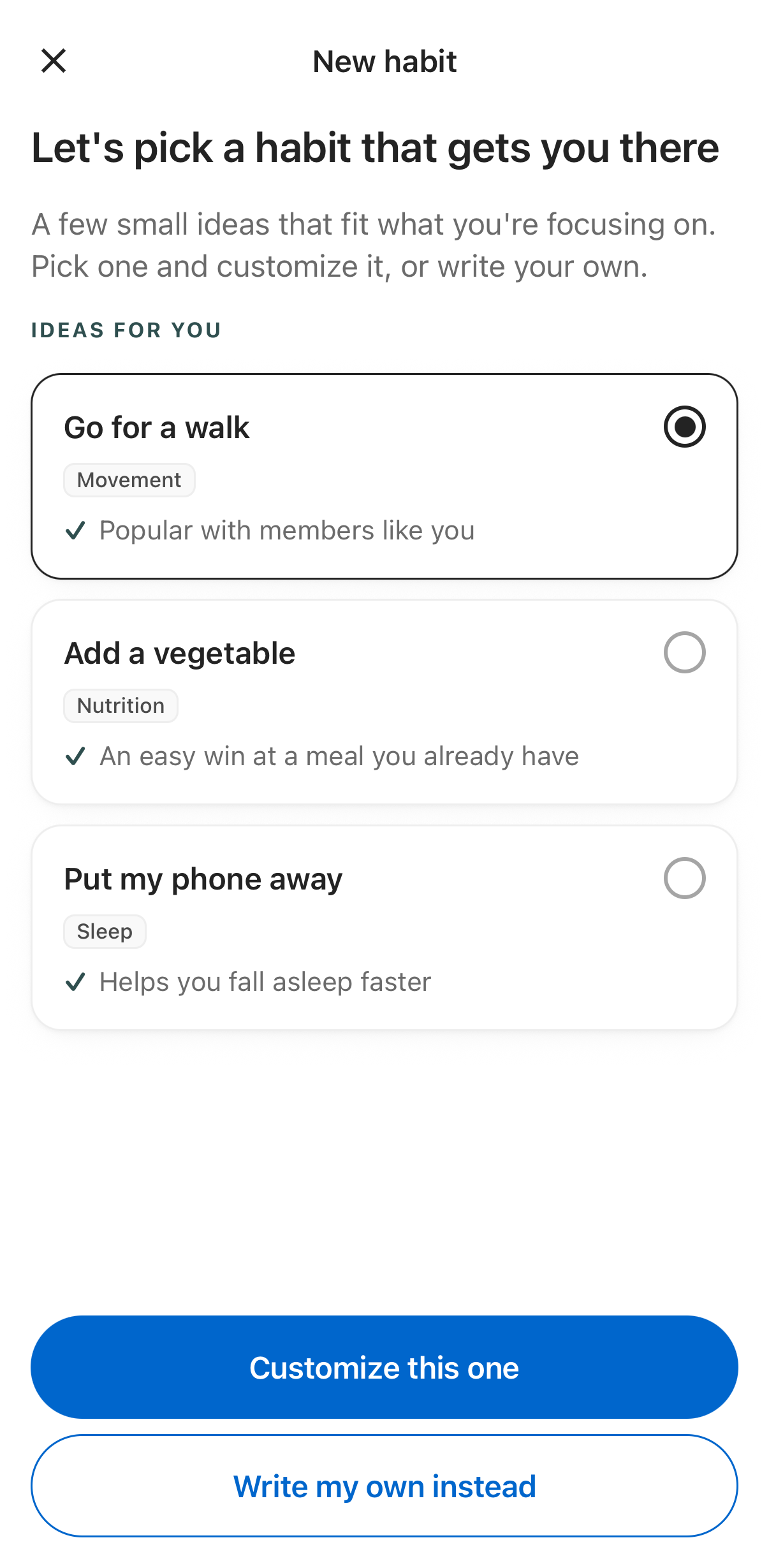Close the New habit screen
This screenshot has width=769, height=1568.
pyautogui.click(x=54, y=61)
